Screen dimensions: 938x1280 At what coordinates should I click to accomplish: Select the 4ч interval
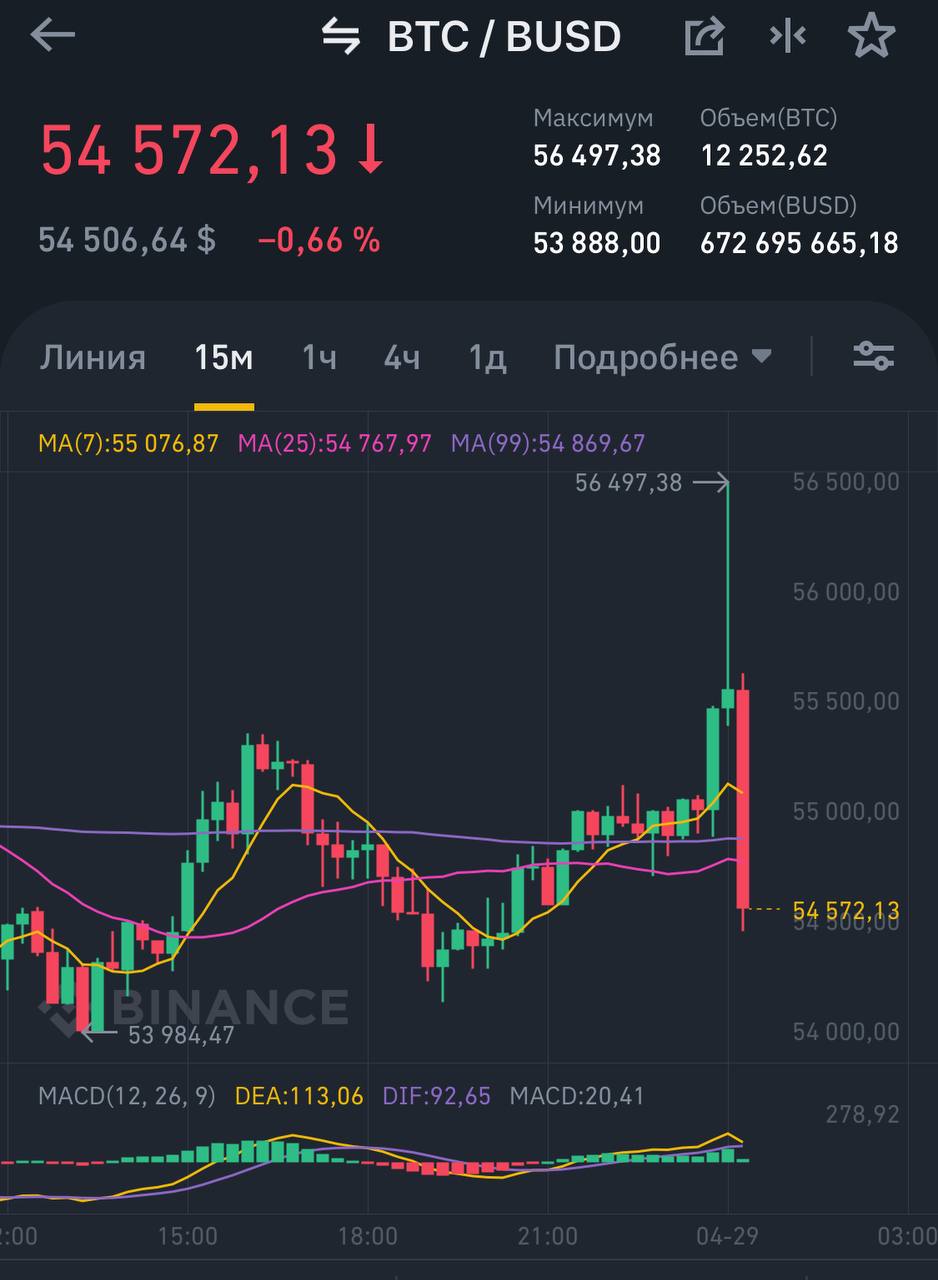[401, 357]
